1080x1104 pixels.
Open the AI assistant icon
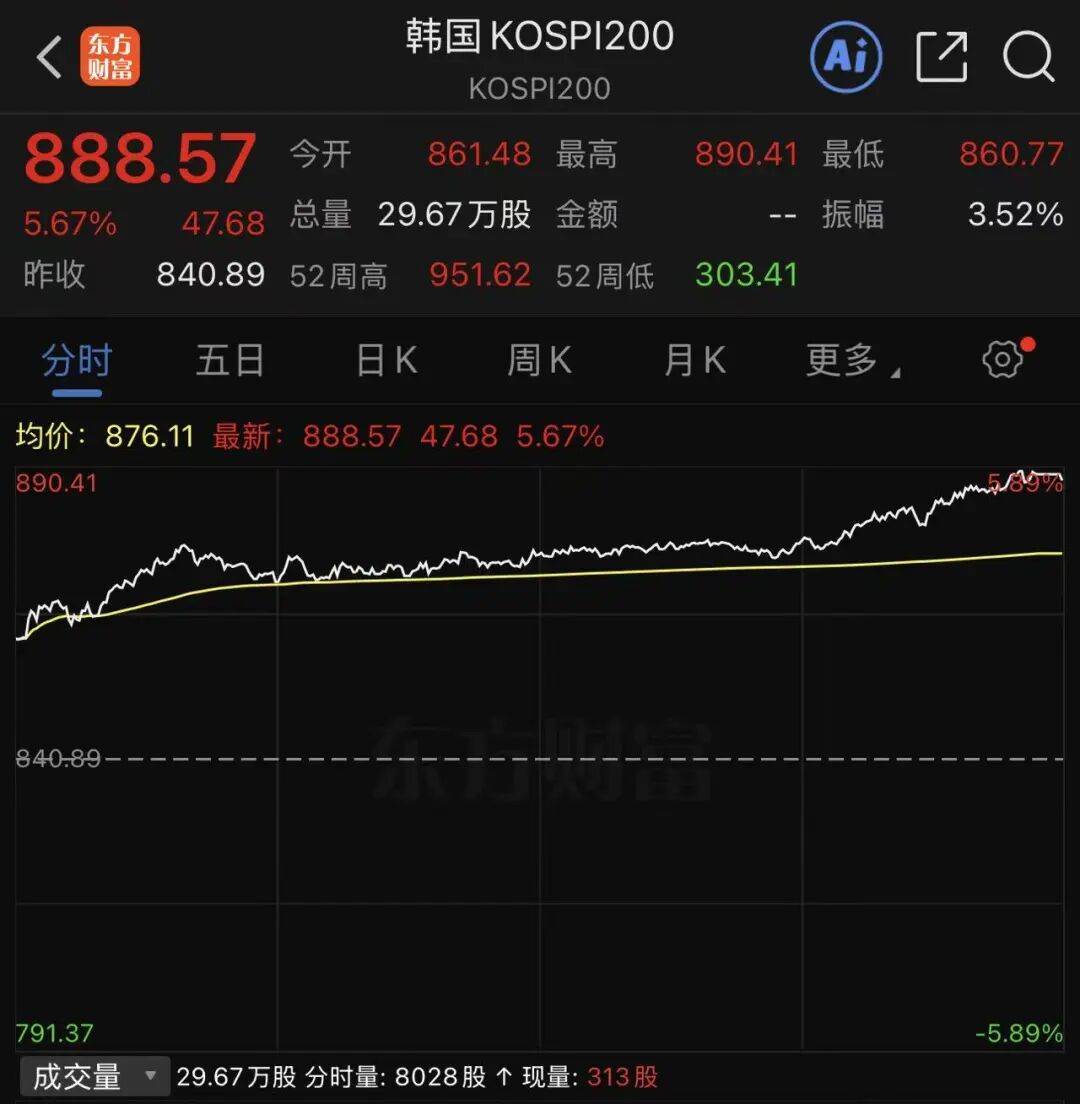[846, 57]
